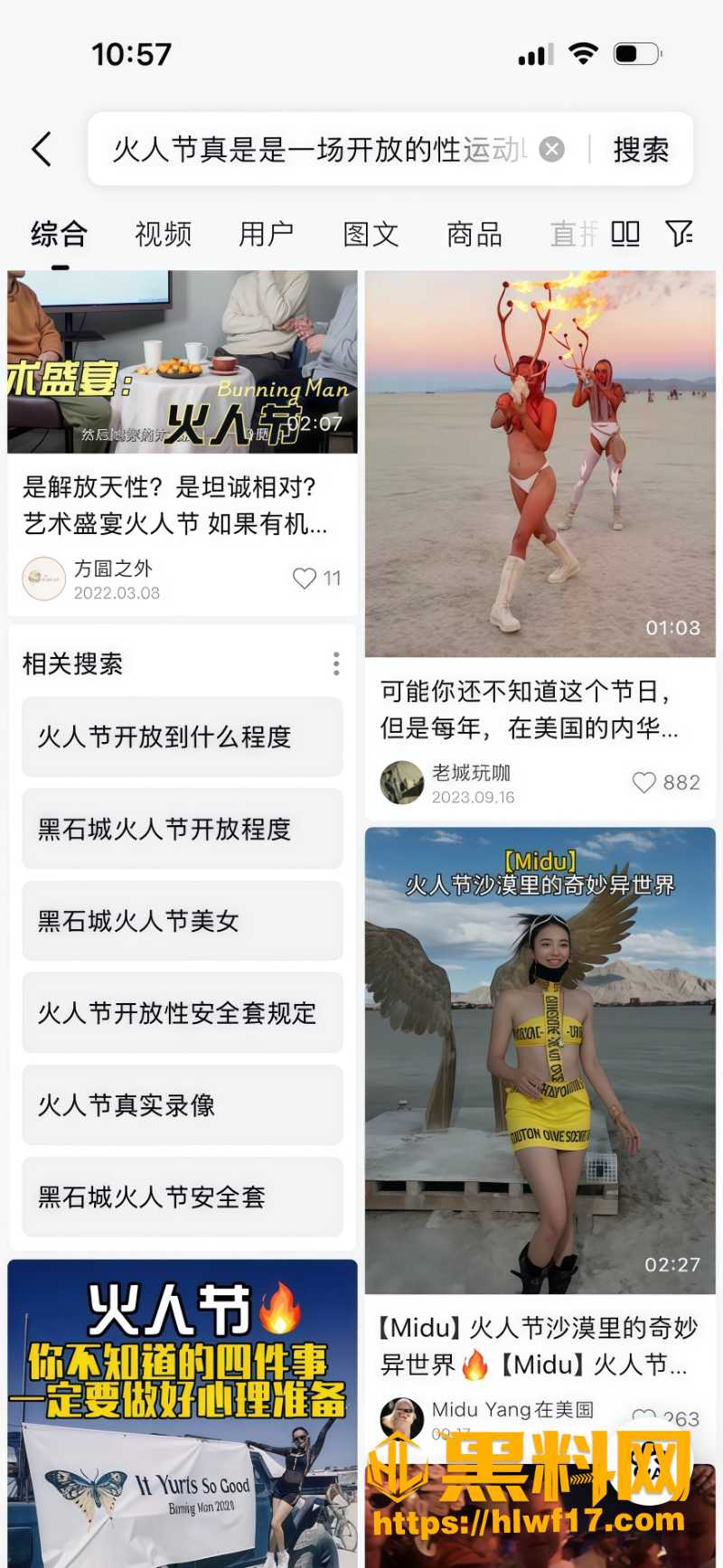The width and height of the screenshot is (723, 1568).
Task: Open the 图文 tab
Action: [x=371, y=234]
